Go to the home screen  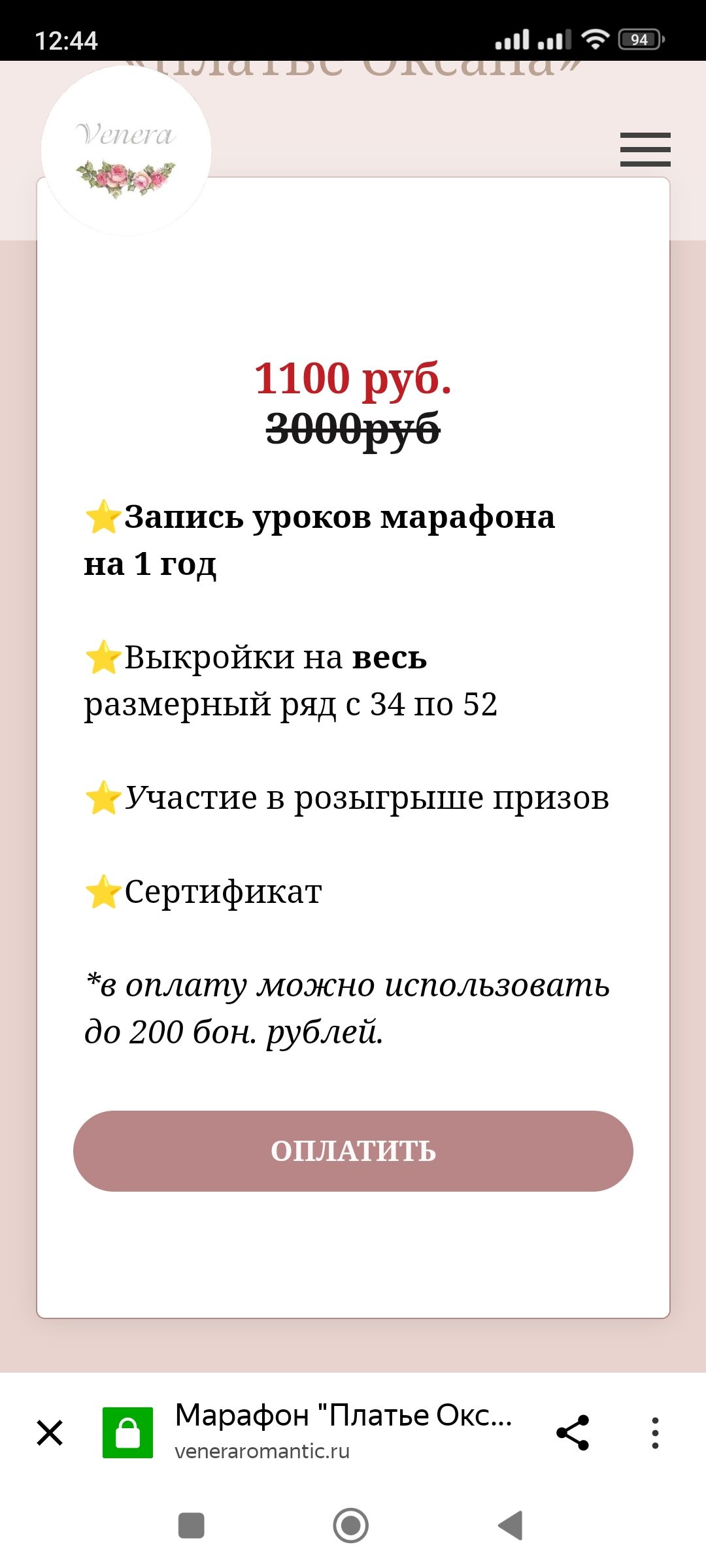351,1526
